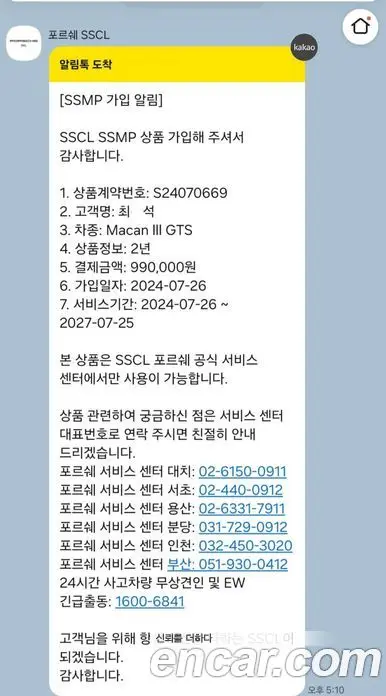Viewport: 386px width, 696px height.
Task: Call the 용산 center at 02-6331-7911
Action: click(x=241, y=509)
